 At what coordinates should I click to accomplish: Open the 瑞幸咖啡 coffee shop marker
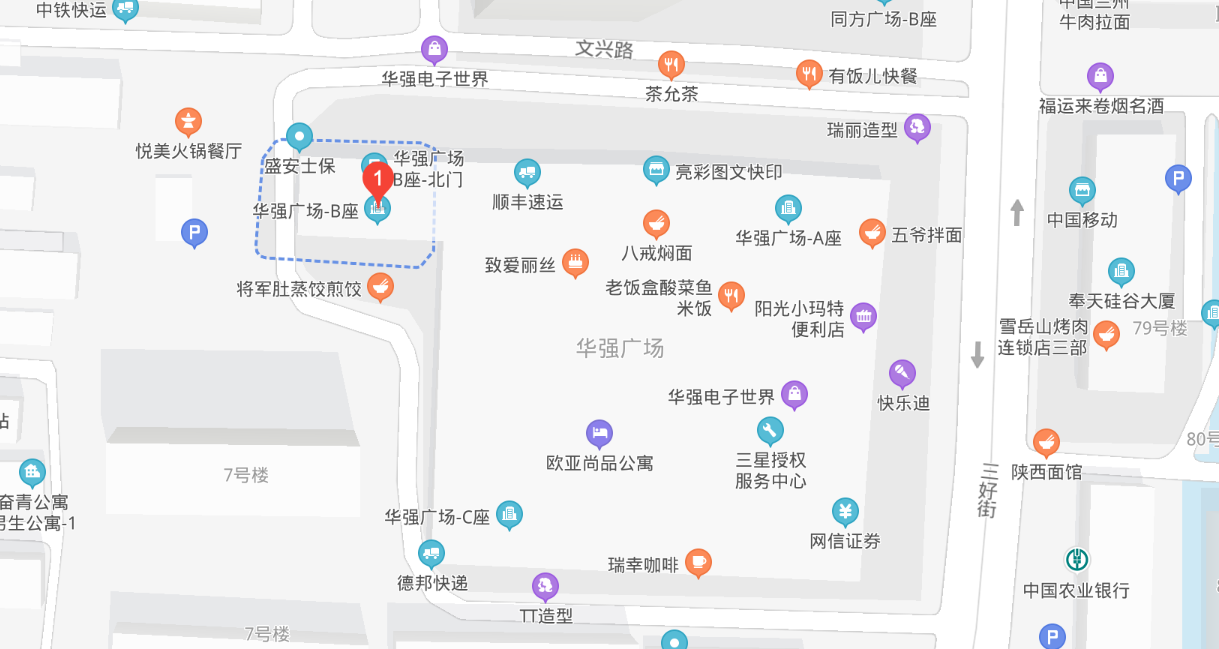pyautogui.click(x=699, y=562)
